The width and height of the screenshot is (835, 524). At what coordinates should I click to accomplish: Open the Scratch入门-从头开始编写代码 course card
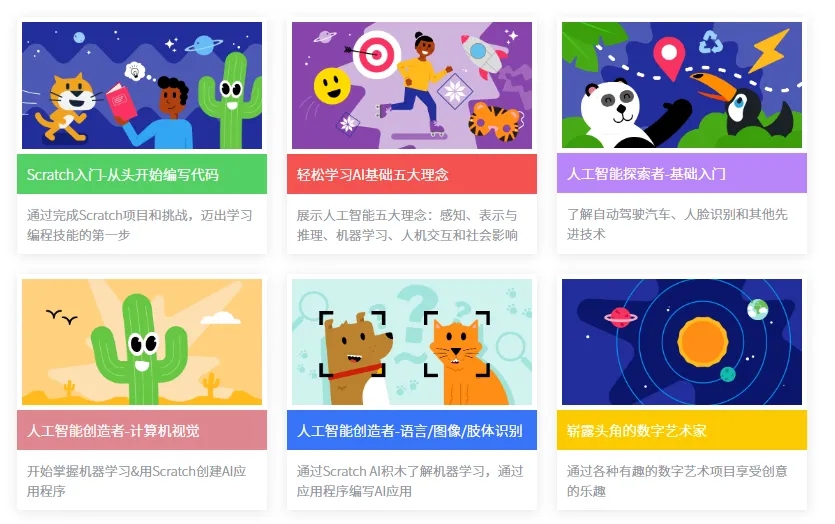tap(142, 174)
